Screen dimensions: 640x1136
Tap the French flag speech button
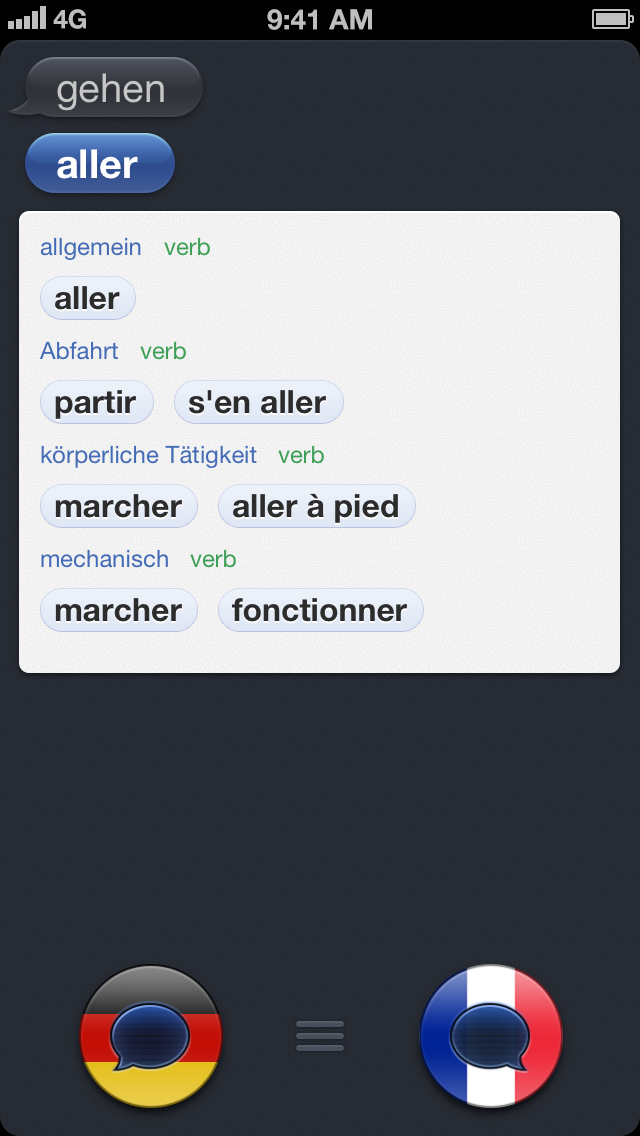(491, 1036)
